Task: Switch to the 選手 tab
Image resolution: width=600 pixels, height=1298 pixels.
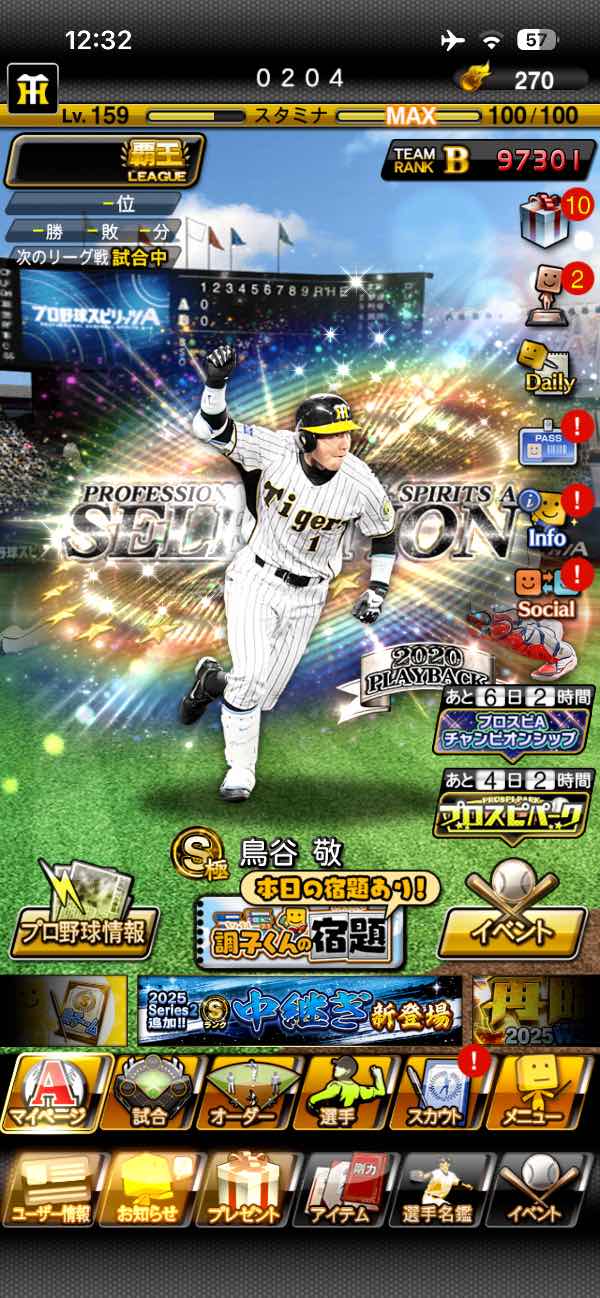Action: 343,1092
